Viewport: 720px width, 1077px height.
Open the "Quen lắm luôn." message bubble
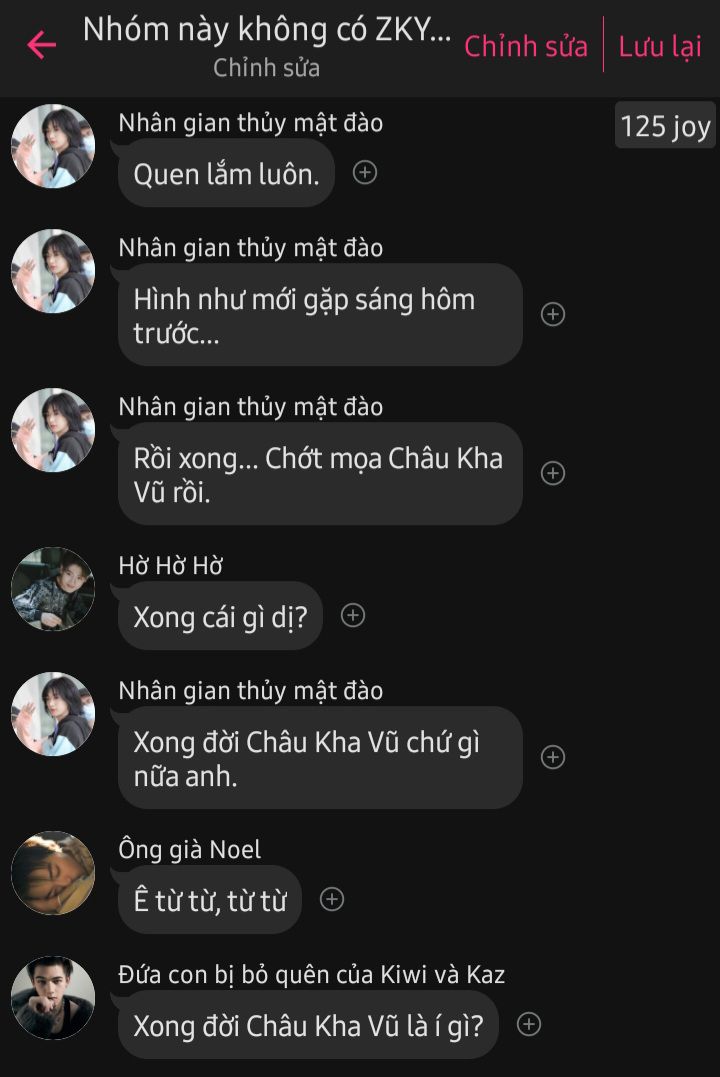pos(226,174)
